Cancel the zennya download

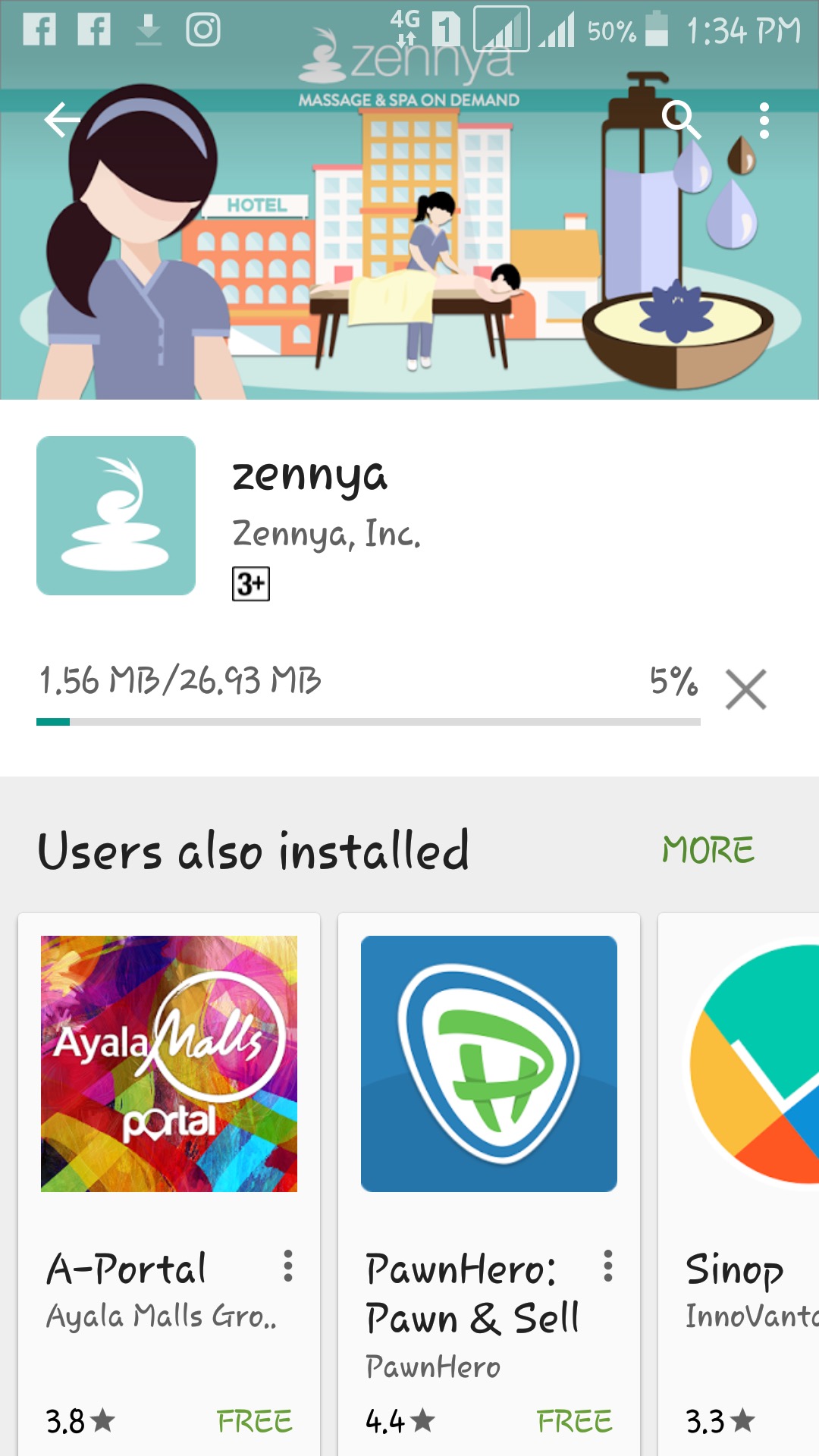coord(745,689)
